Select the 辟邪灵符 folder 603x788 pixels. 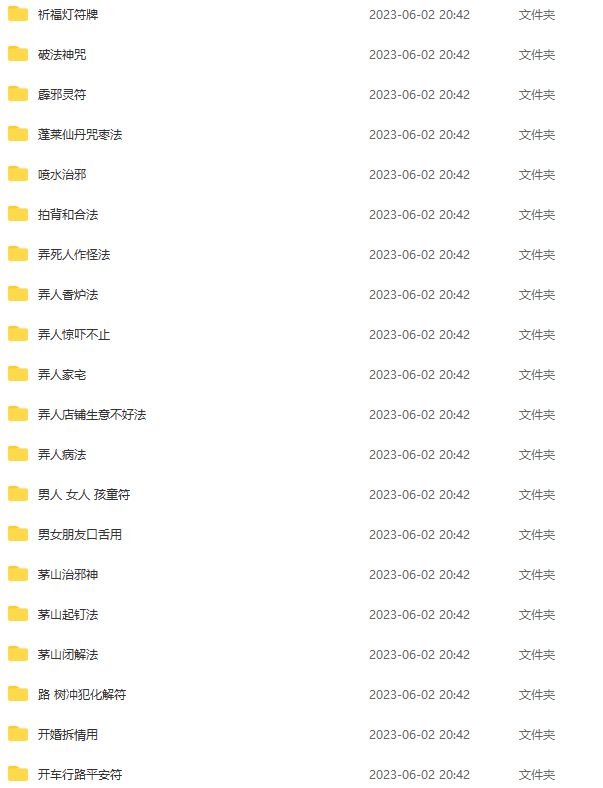[61, 95]
